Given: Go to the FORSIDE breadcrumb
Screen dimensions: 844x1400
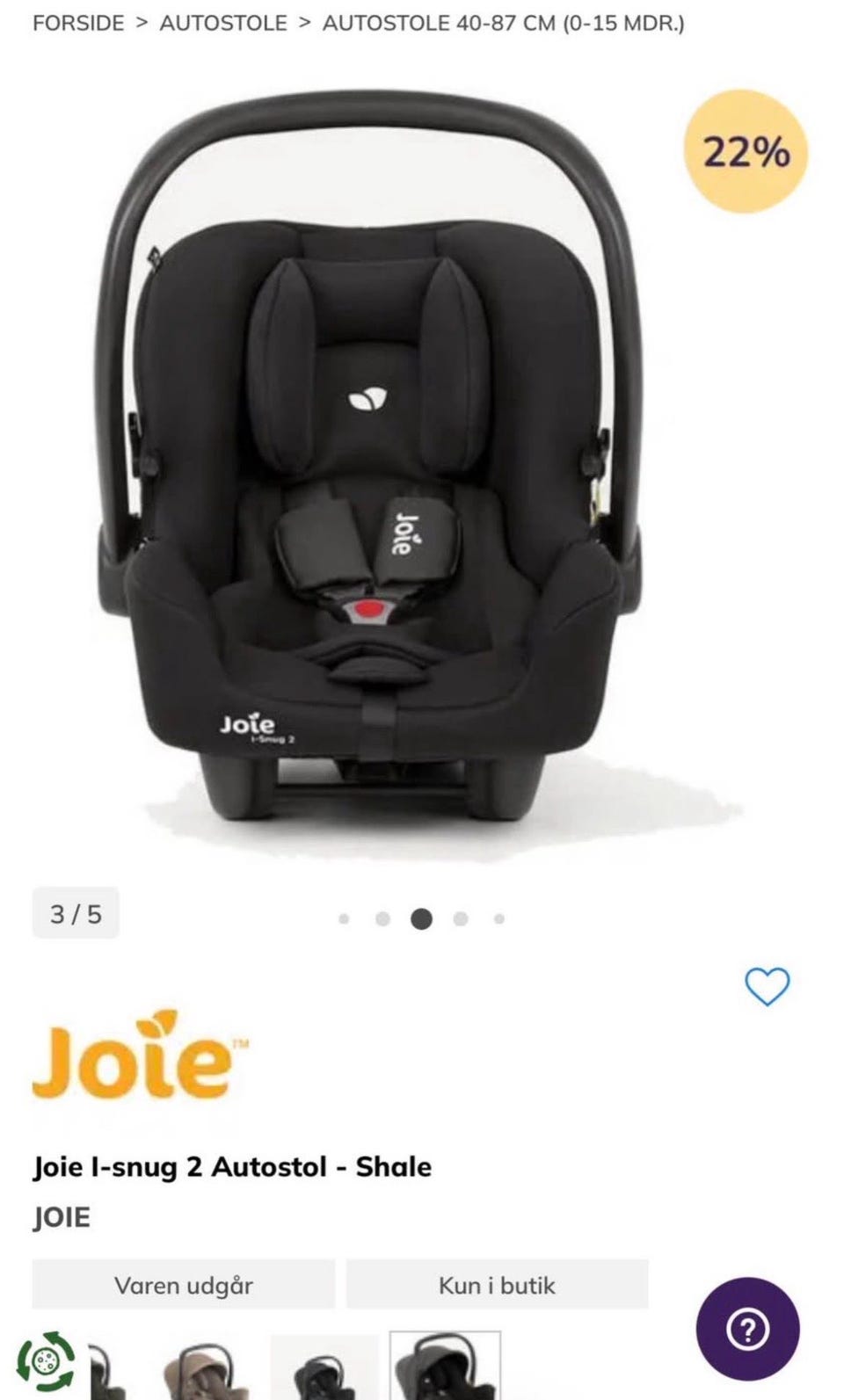Looking at the screenshot, I should pos(78,24).
